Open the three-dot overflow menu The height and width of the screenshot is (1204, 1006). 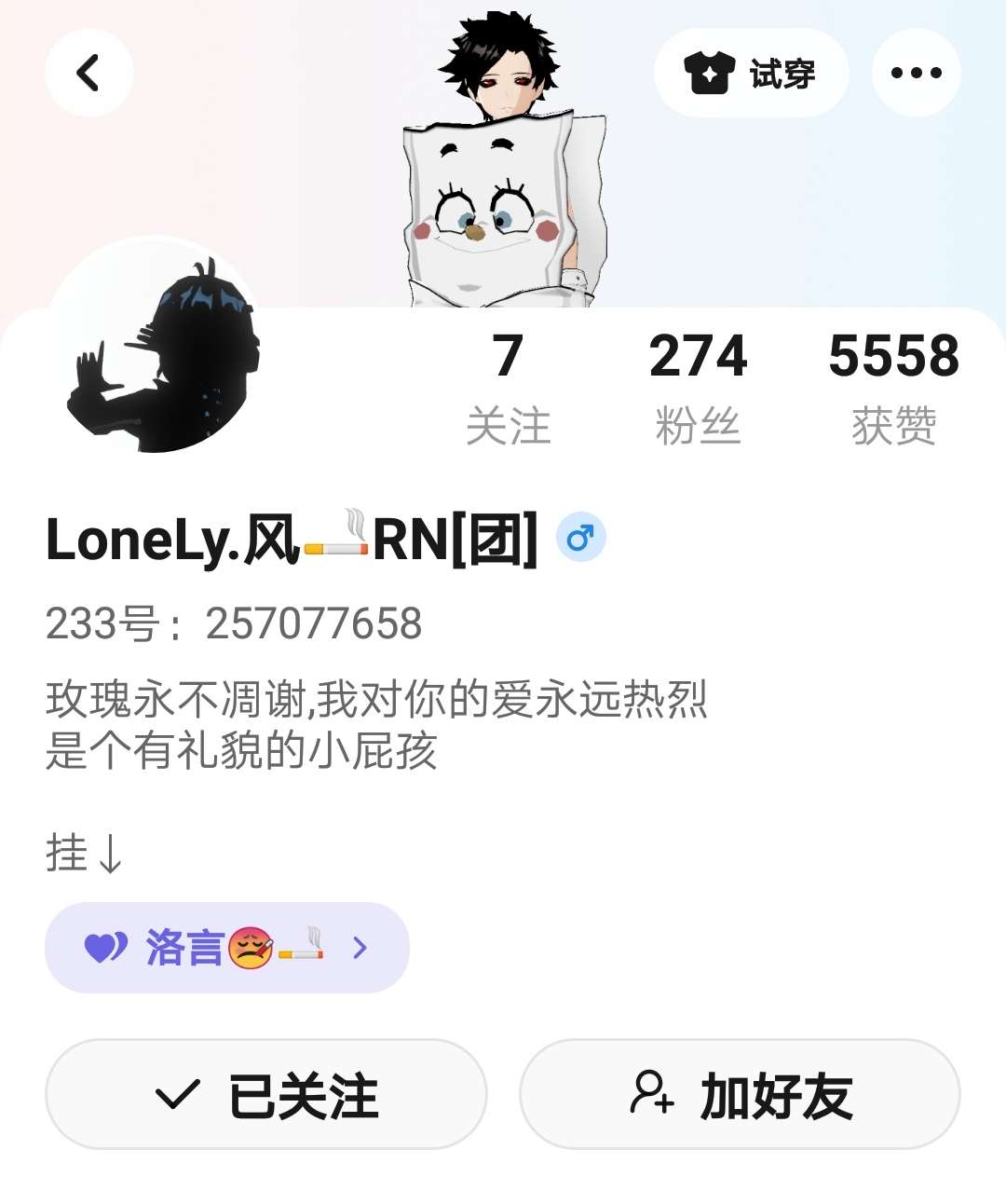coord(916,73)
